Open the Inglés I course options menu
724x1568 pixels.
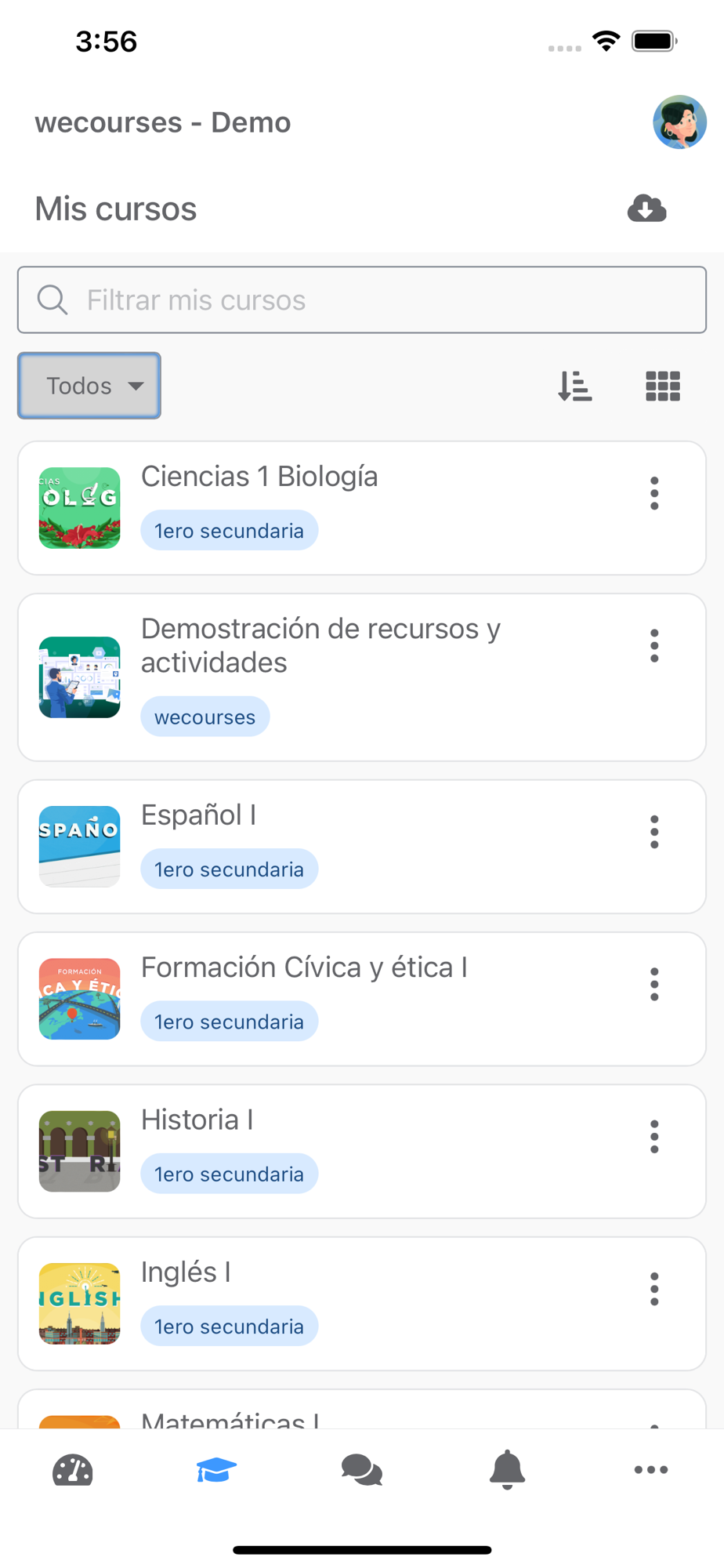point(654,1289)
